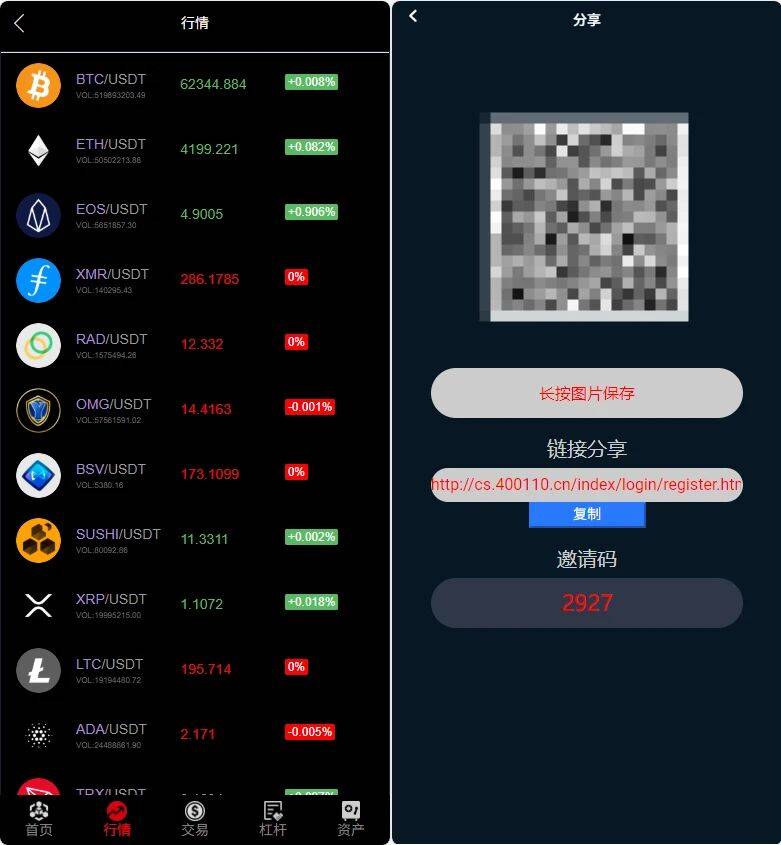The image size is (781, 845).
Task: Open the BSV/USDT market row
Action: click(x=195, y=475)
